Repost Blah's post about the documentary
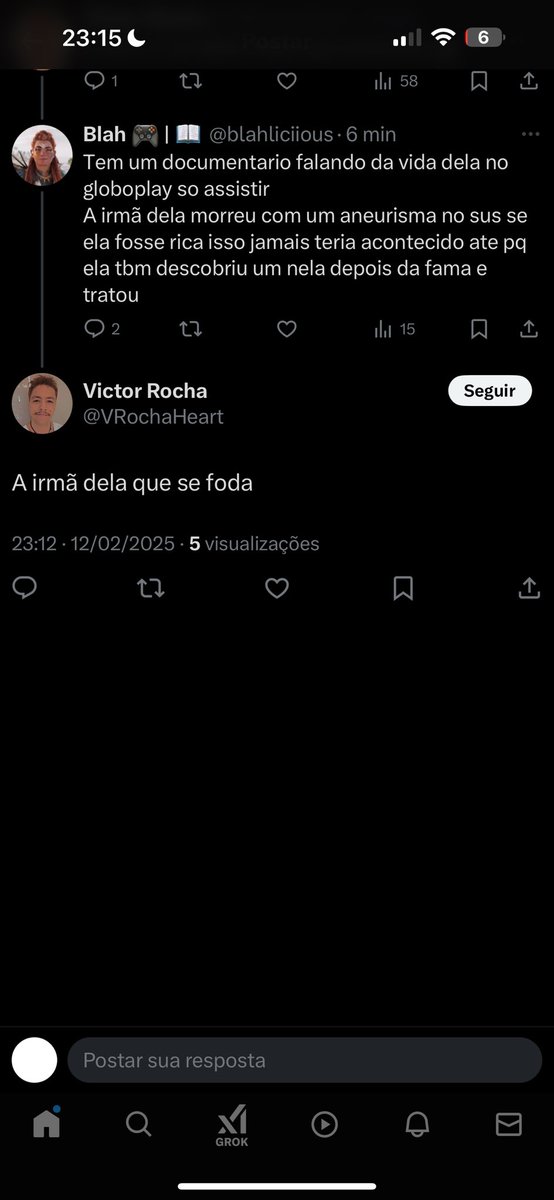The image size is (554, 1200). click(191, 328)
